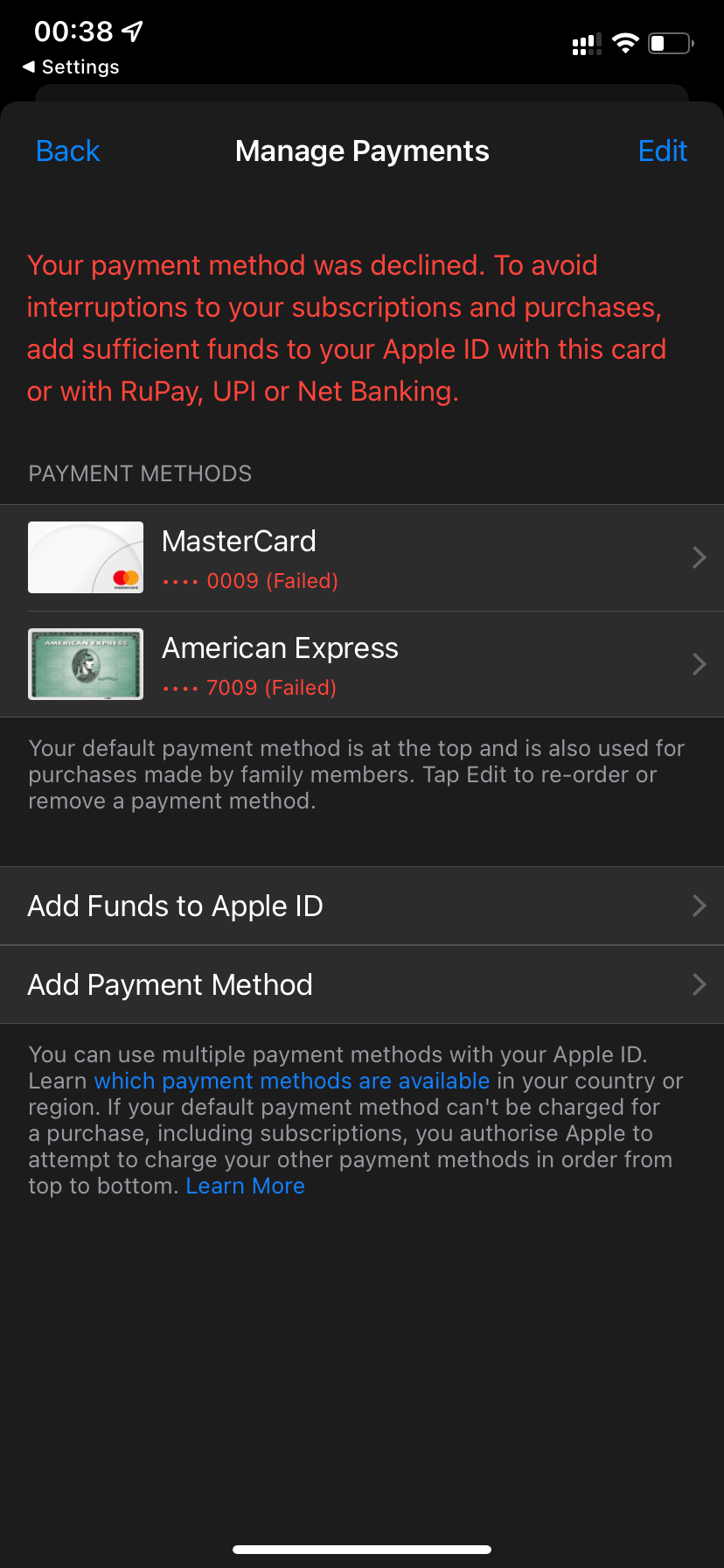724x1568 pixels.
Task: Tap the MasterCard card thumbnail
Action: pyautogui.click(x=85, y=556)
